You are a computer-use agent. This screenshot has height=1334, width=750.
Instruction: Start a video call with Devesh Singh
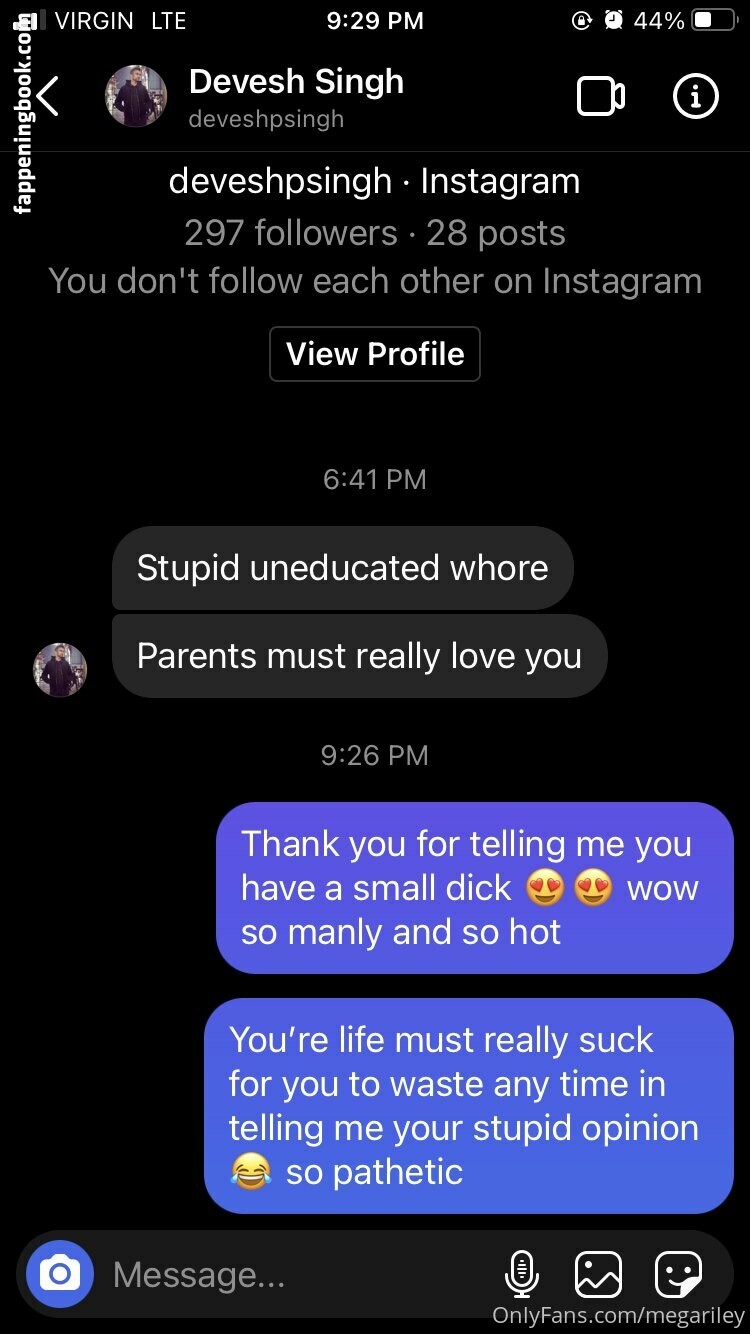(x=601, y=97)
